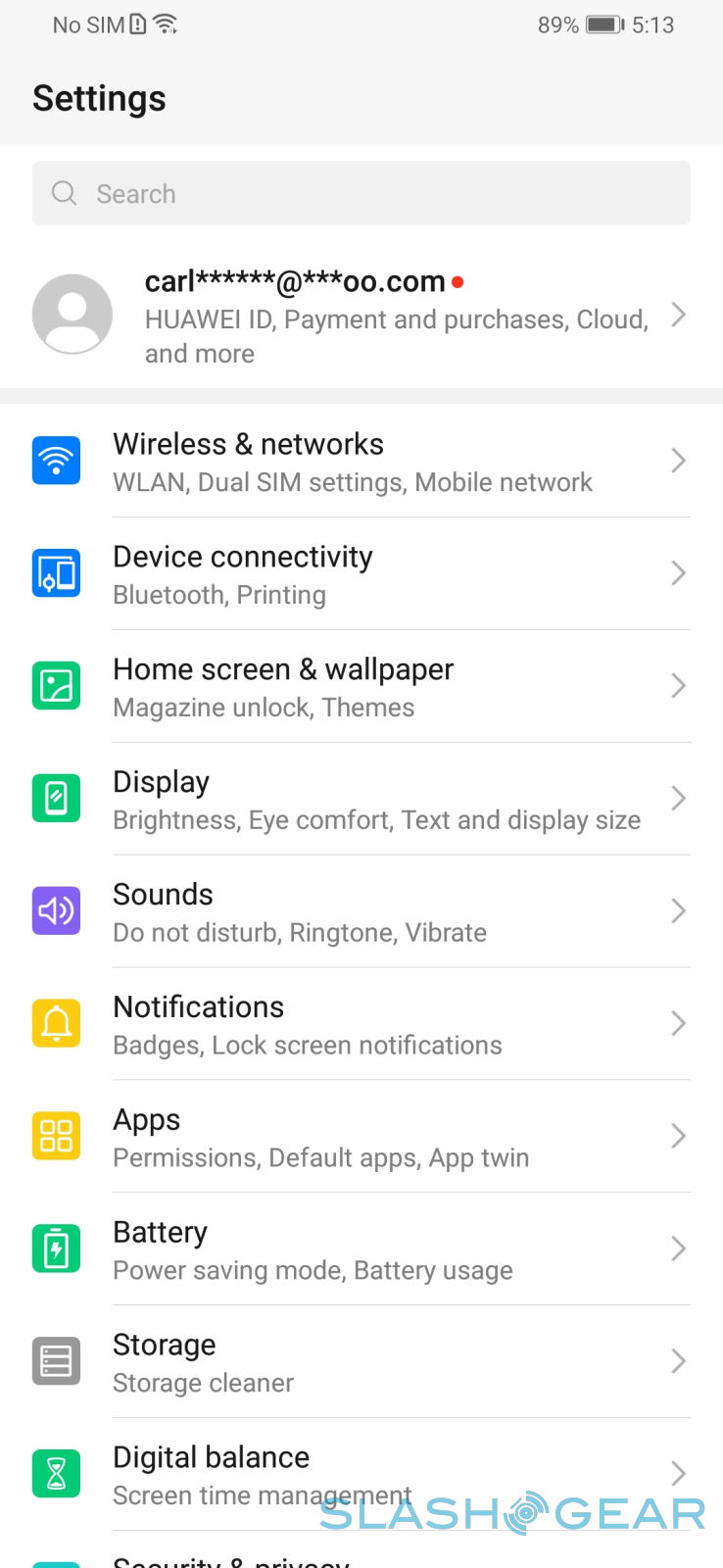Go to Device connectivity
The width and height of the screenshot is (723, 1568).
point(361,574)
